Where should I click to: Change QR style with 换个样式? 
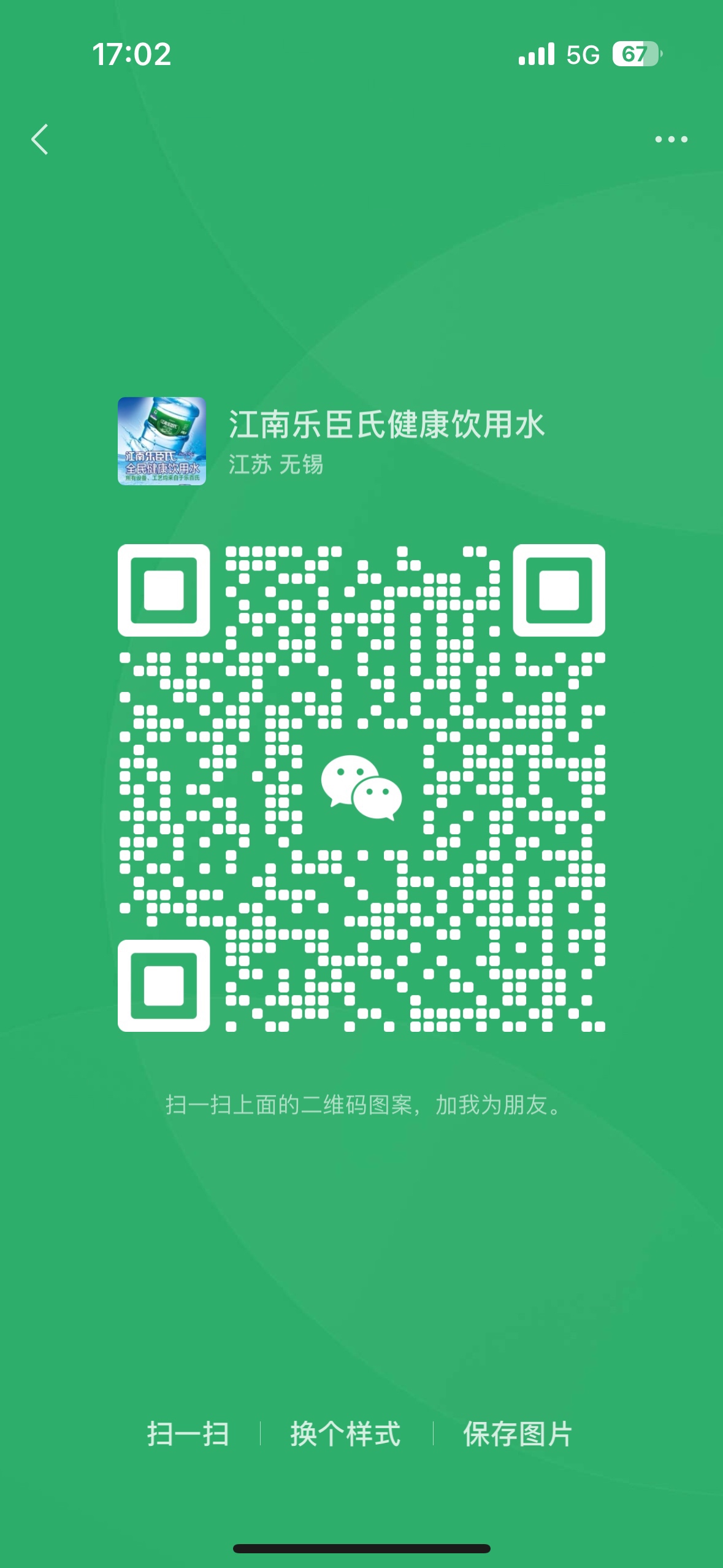(x=345, y=1434)
